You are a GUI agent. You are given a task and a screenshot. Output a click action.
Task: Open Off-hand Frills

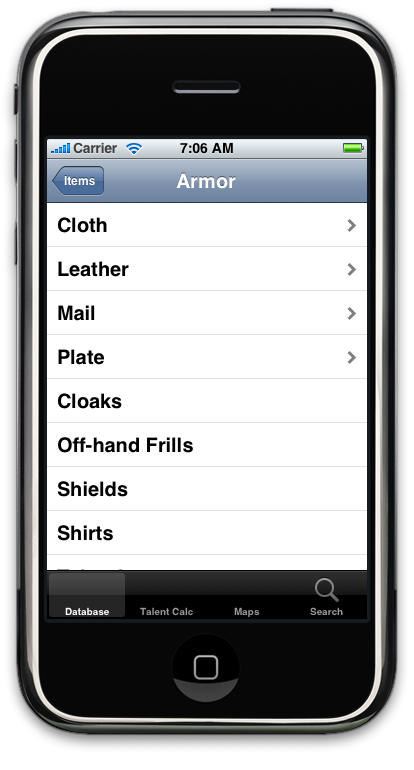point(207,444)
